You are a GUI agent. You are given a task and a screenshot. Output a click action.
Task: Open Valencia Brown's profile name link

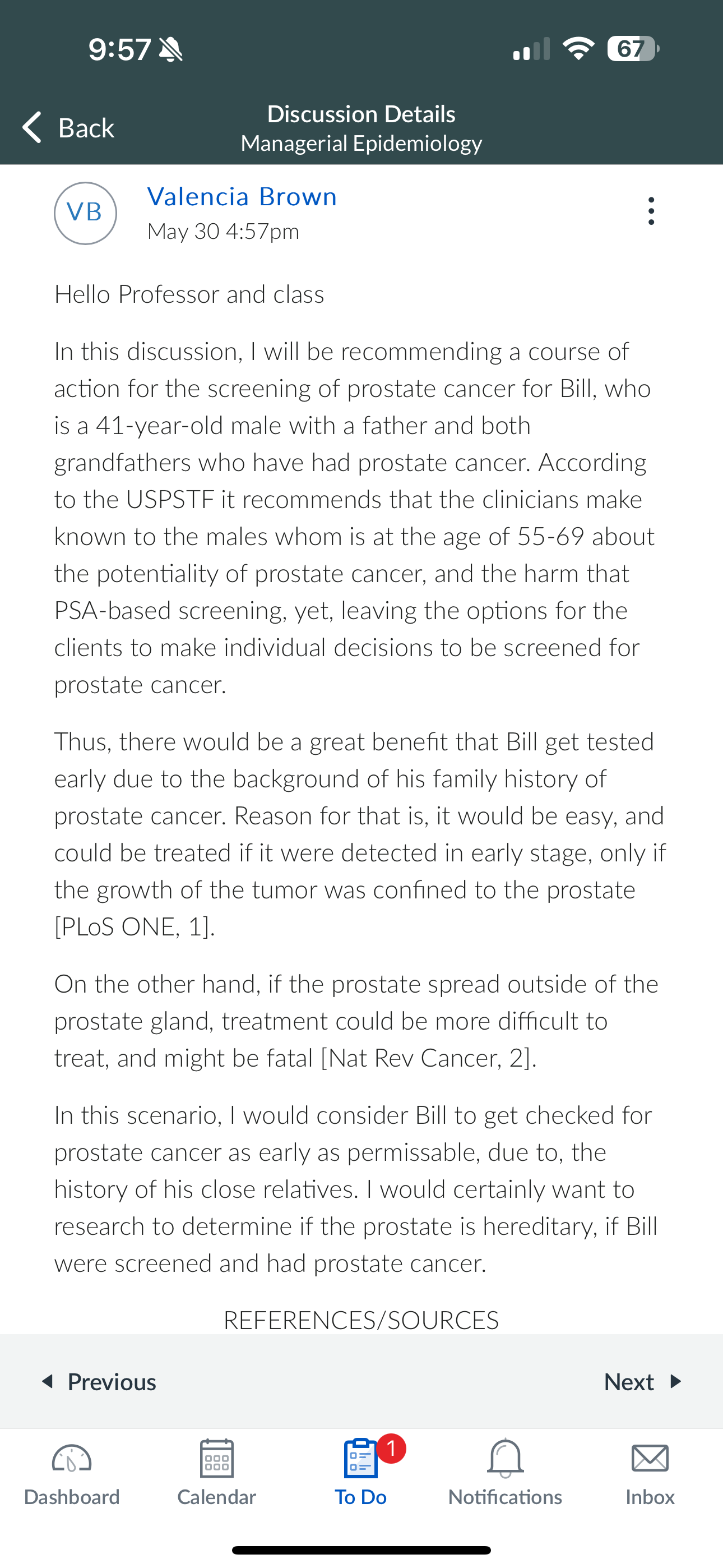242,197
